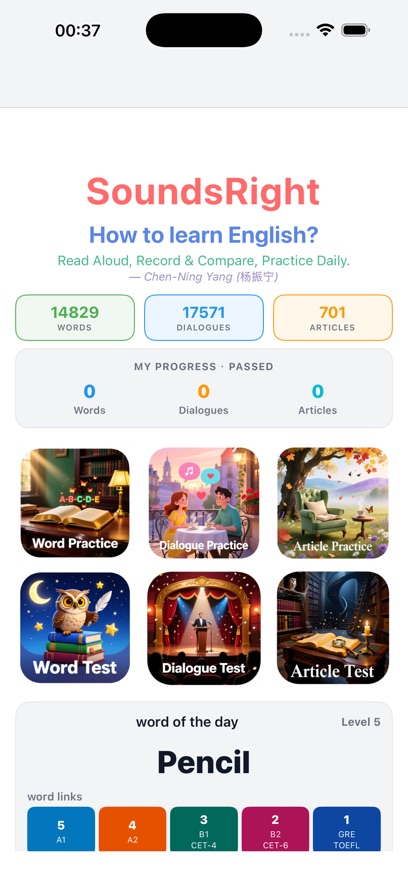Open the 701 Articles counter card

(333, 318)
